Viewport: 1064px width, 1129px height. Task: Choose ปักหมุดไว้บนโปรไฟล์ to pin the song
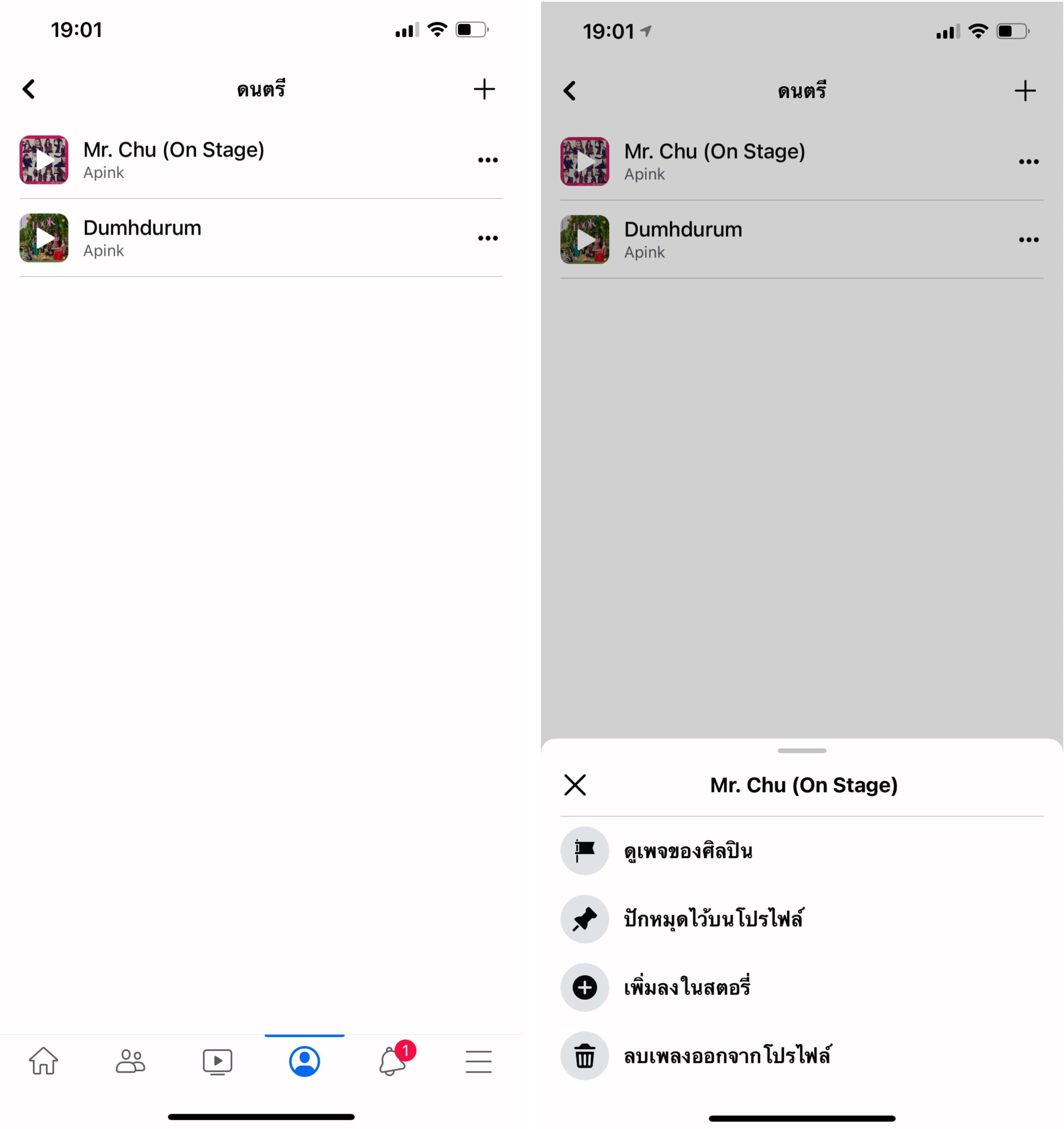pos(713,919)
